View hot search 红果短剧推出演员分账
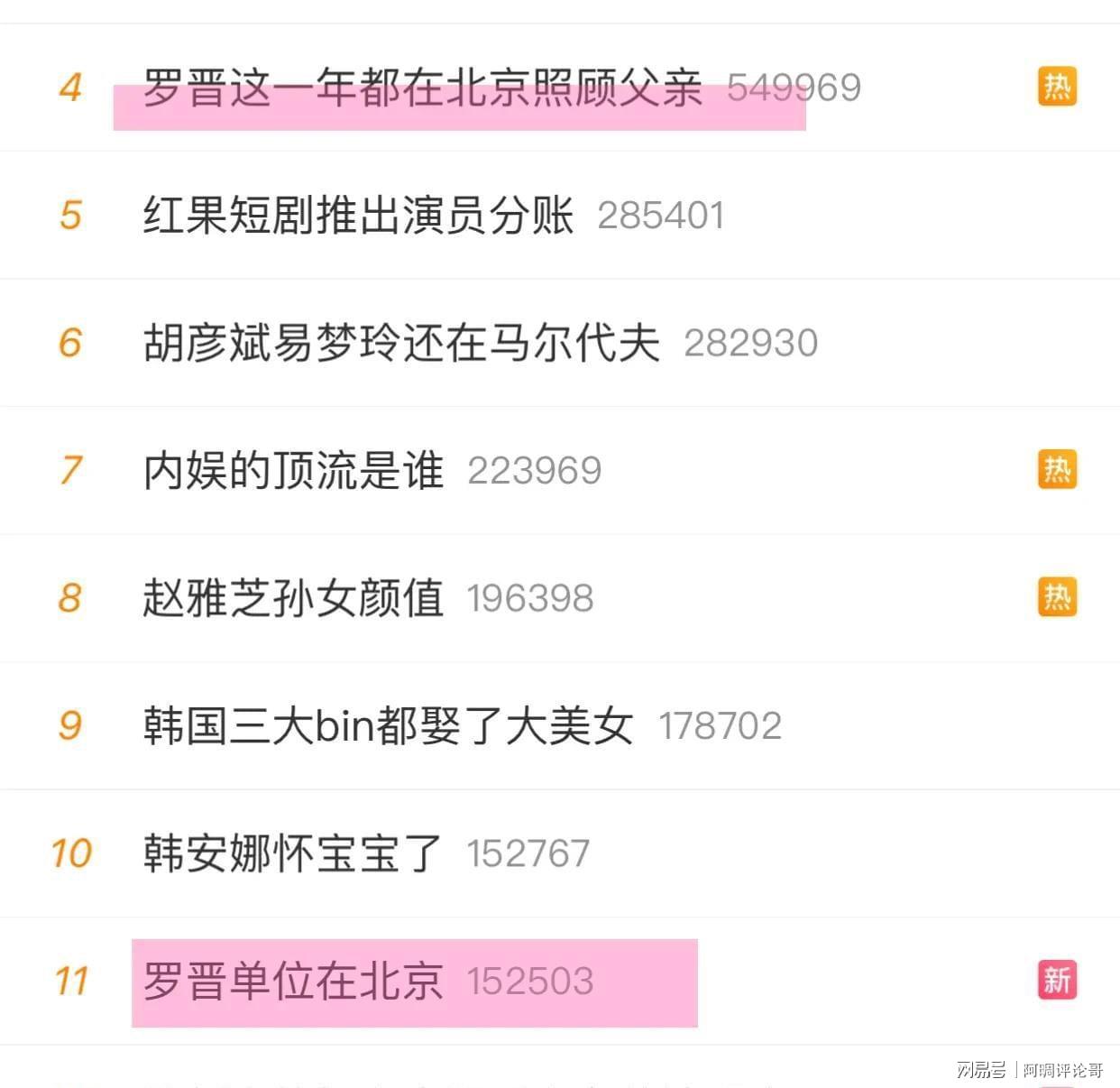Image resolution: width=1120 pixels, height=1088 pixels. pos(358,216)
